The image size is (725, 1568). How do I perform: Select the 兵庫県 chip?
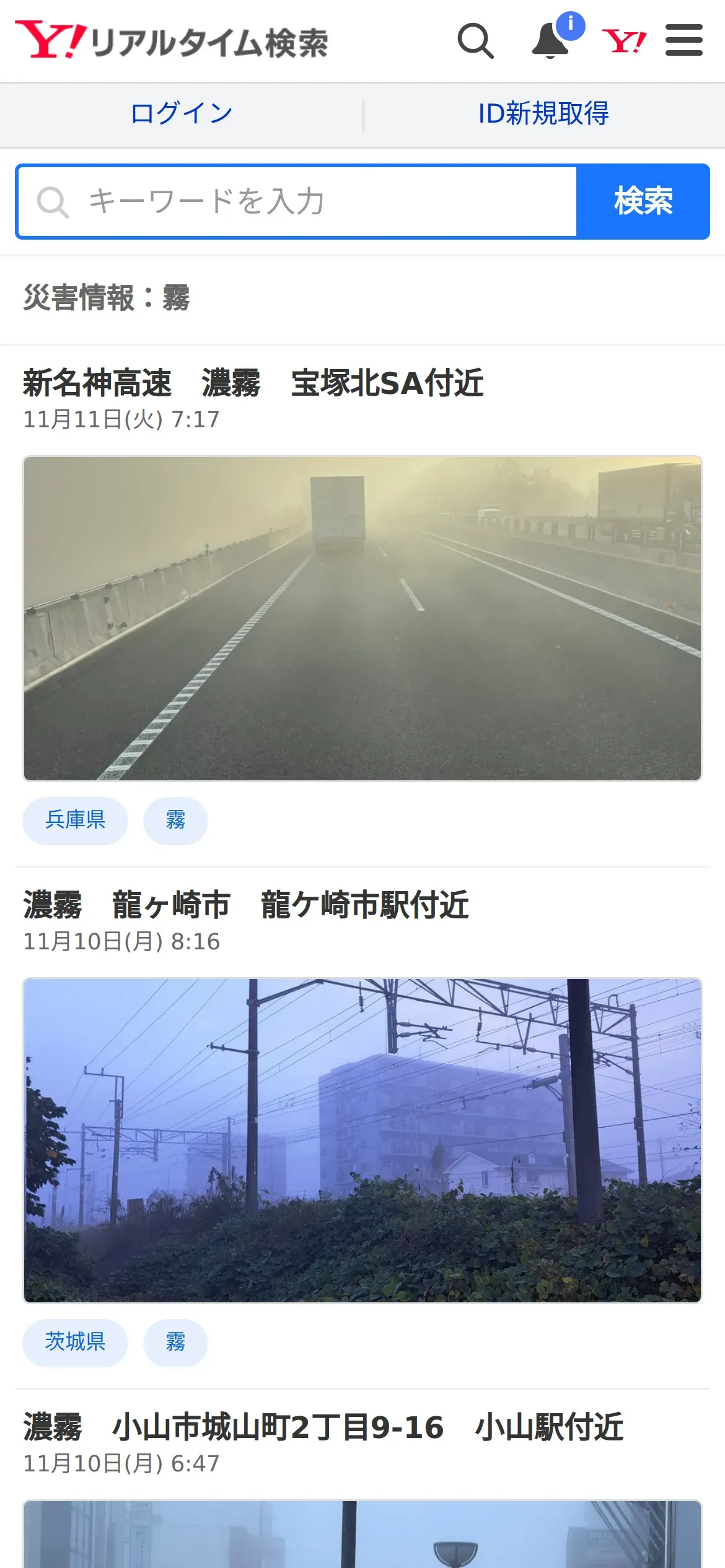coord(75,820)
